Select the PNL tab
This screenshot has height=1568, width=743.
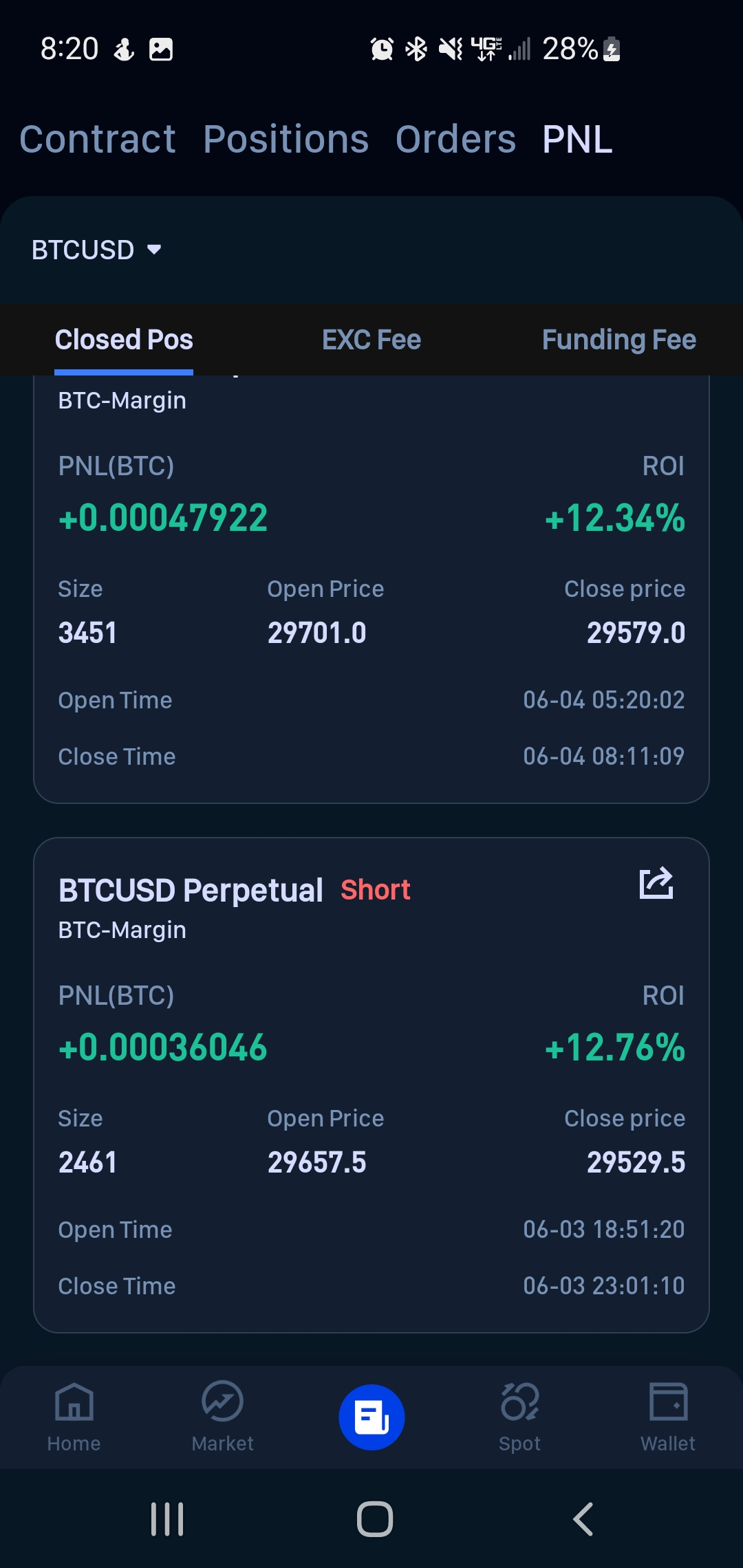pyautogui.click(x=577, y=139)
